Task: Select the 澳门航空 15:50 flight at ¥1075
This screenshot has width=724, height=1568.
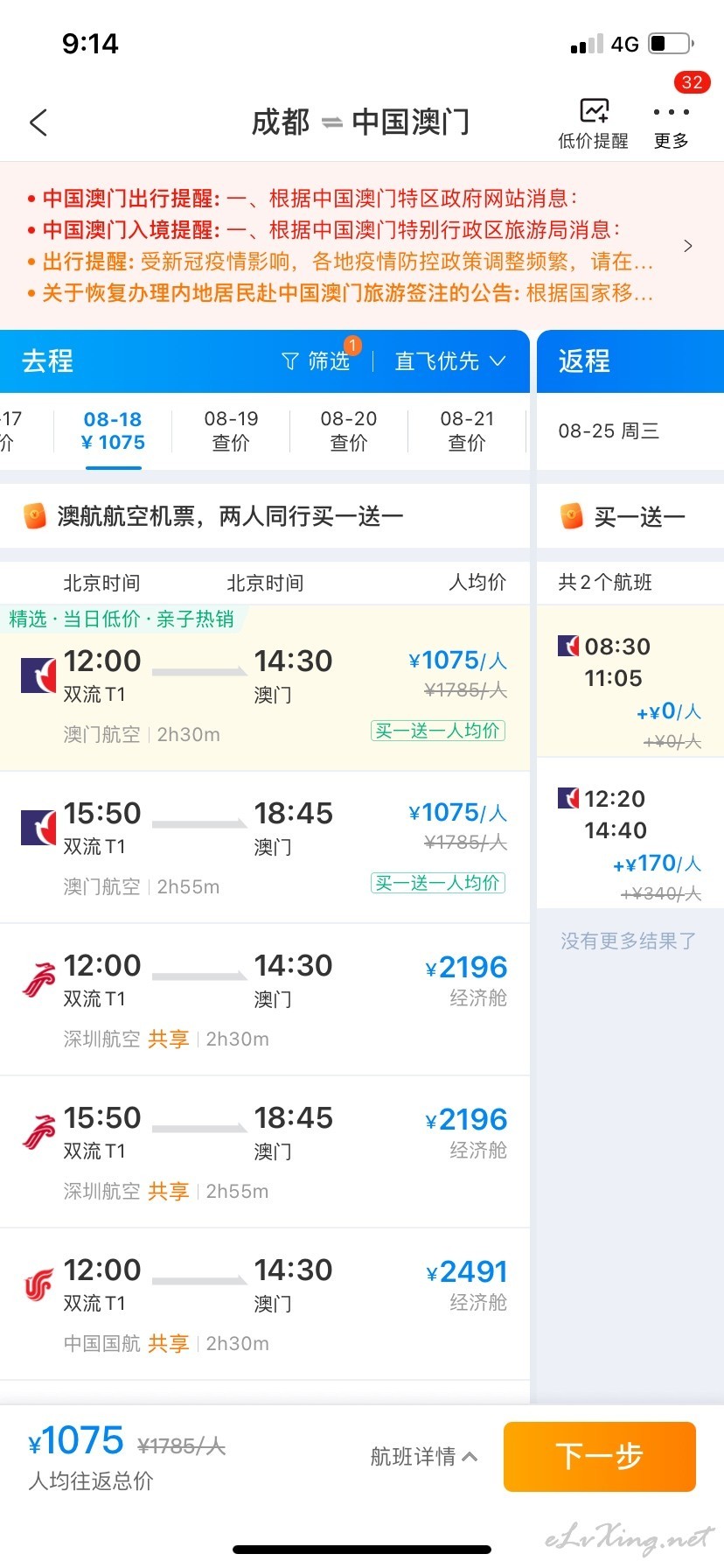Action: (265, 848)
